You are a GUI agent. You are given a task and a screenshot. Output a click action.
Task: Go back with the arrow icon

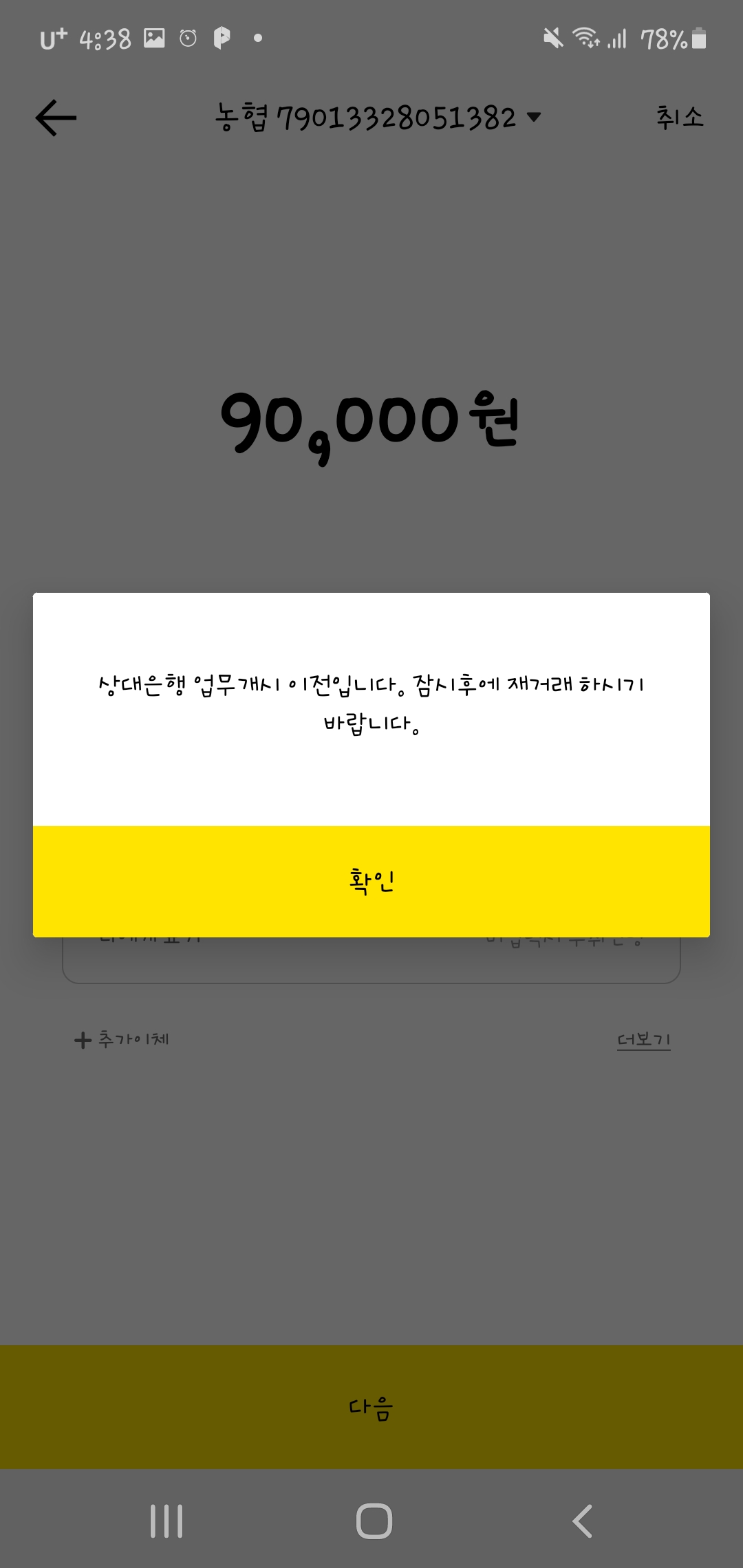56,118
